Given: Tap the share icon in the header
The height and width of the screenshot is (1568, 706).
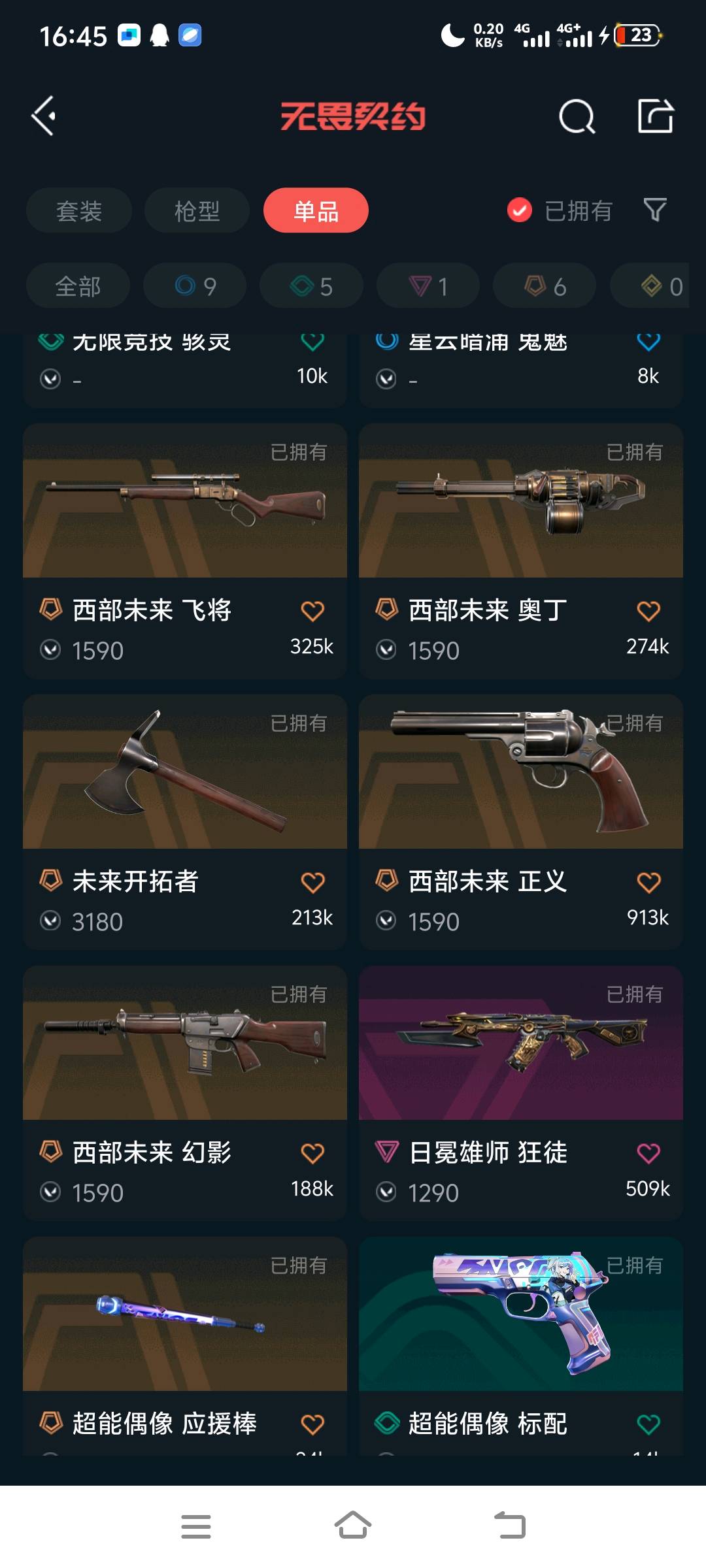Looking at the screenshot, I should coord(655,116).
